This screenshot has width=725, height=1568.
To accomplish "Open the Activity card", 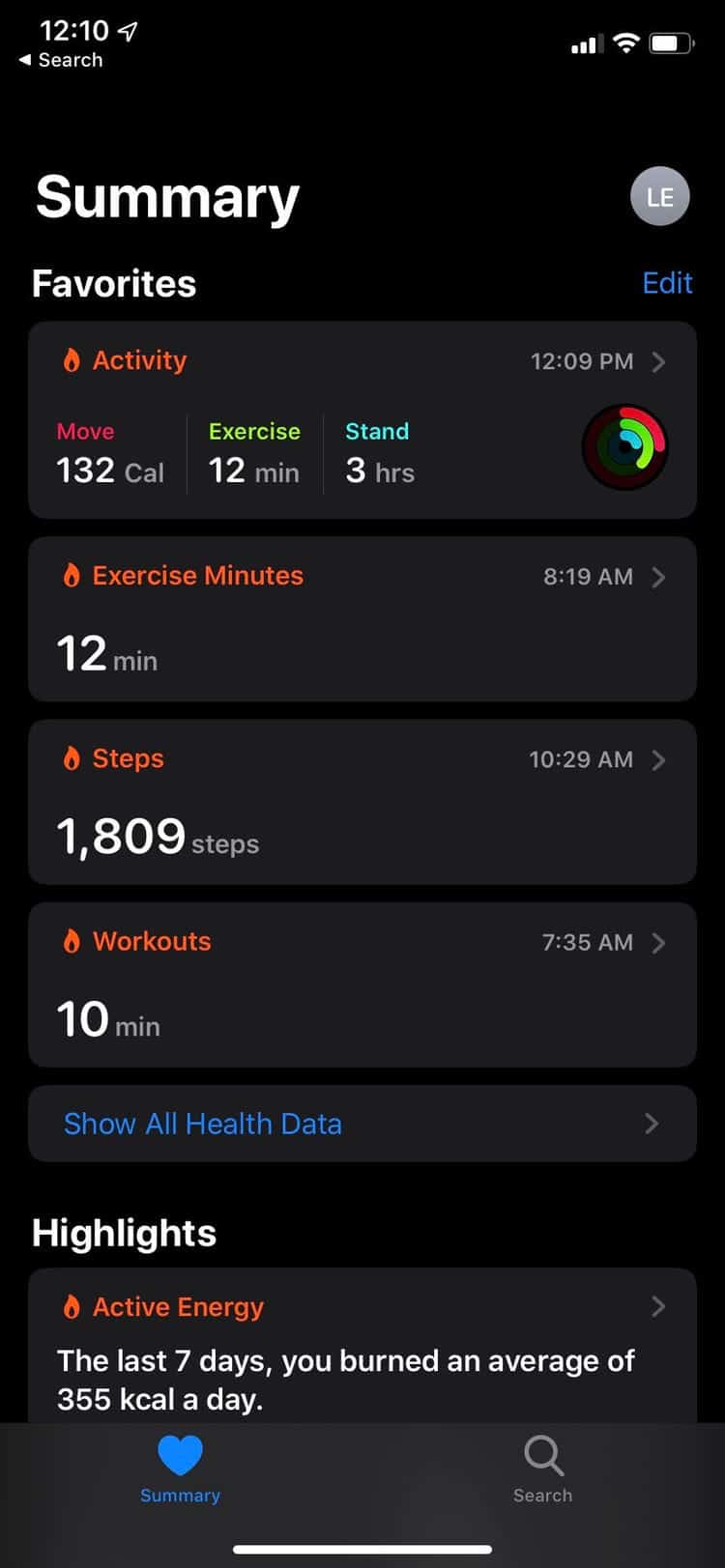I will click(x=362, y=420).
